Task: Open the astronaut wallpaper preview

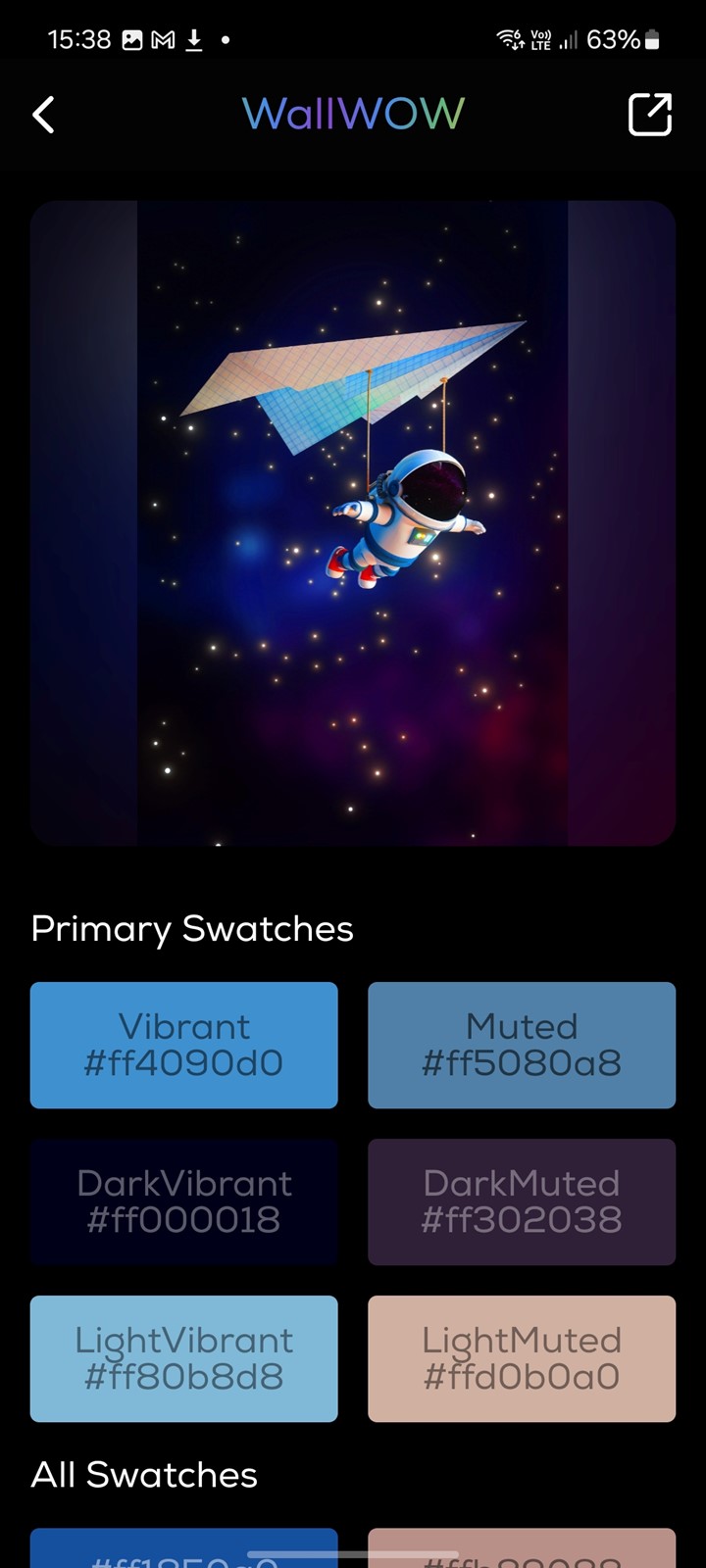Action: pyautogui.click(x=353, y=522)
